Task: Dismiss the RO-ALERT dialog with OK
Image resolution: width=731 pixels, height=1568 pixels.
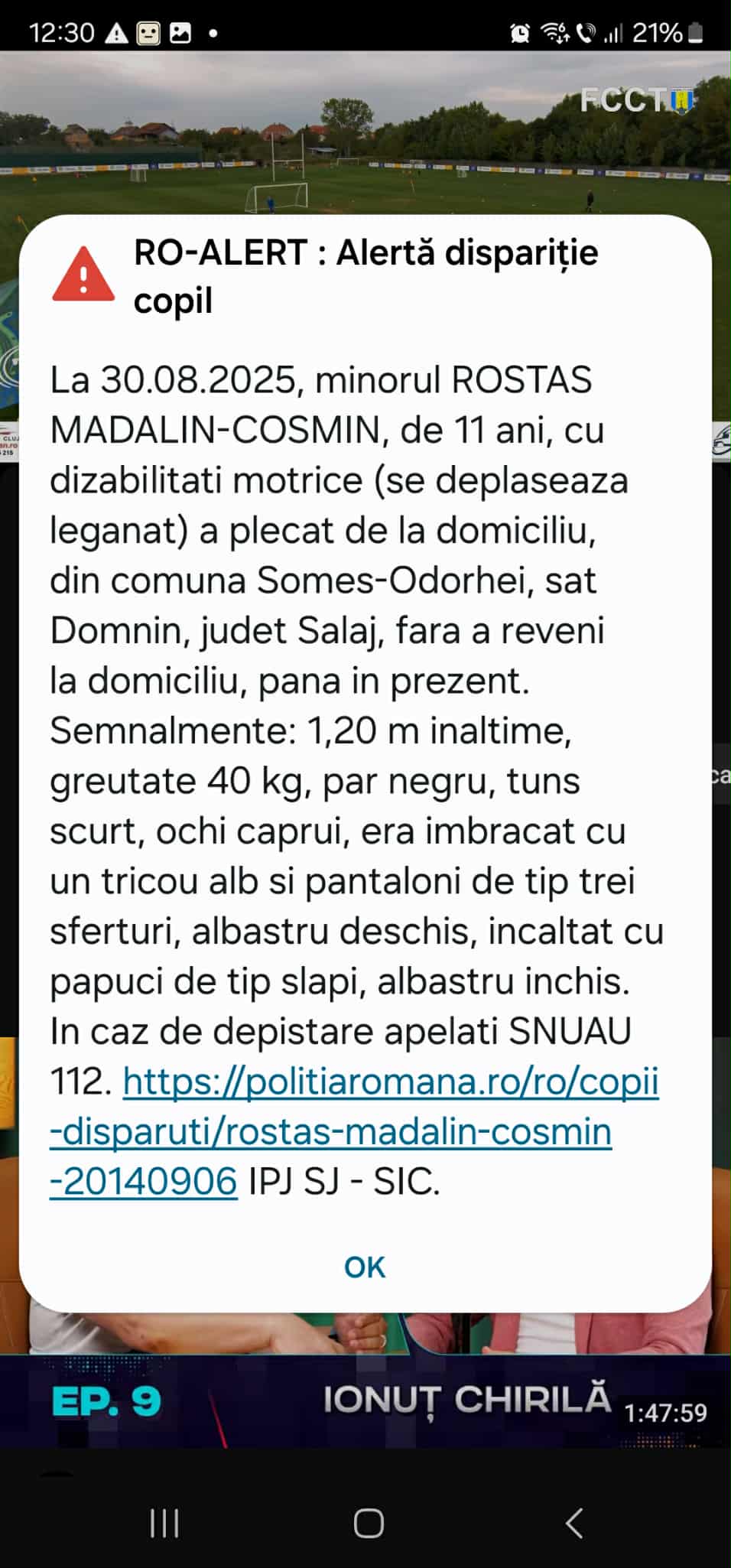Action: (365, 1267)
